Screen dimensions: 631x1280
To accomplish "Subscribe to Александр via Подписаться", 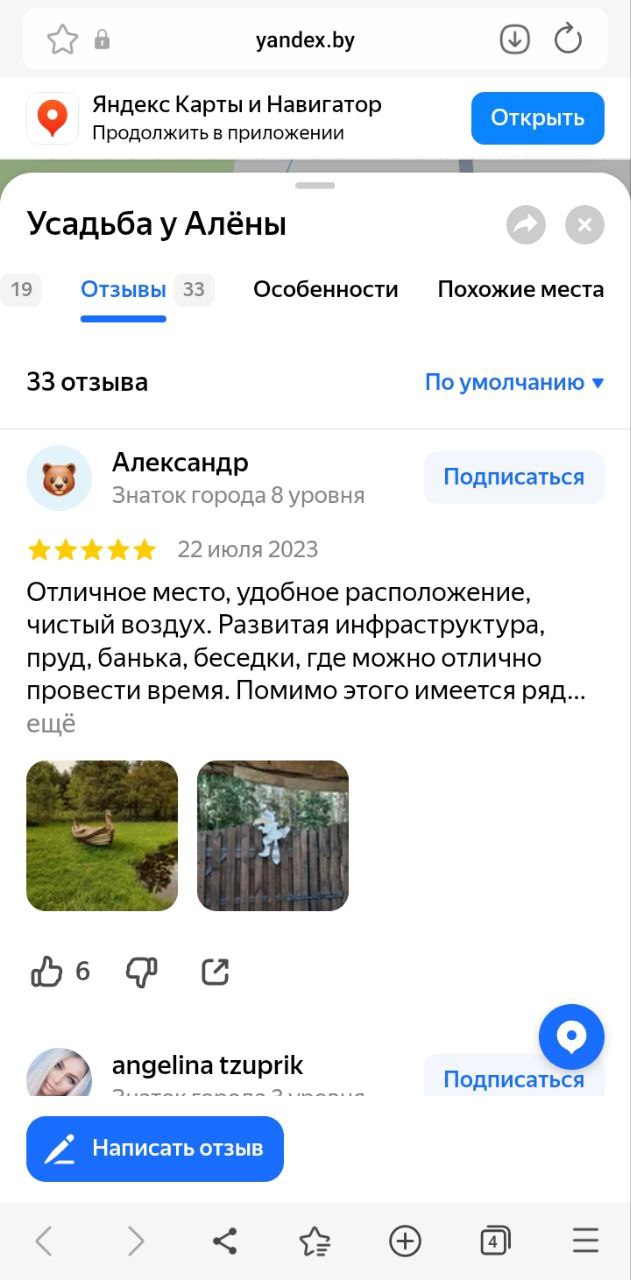I will 514,477.
